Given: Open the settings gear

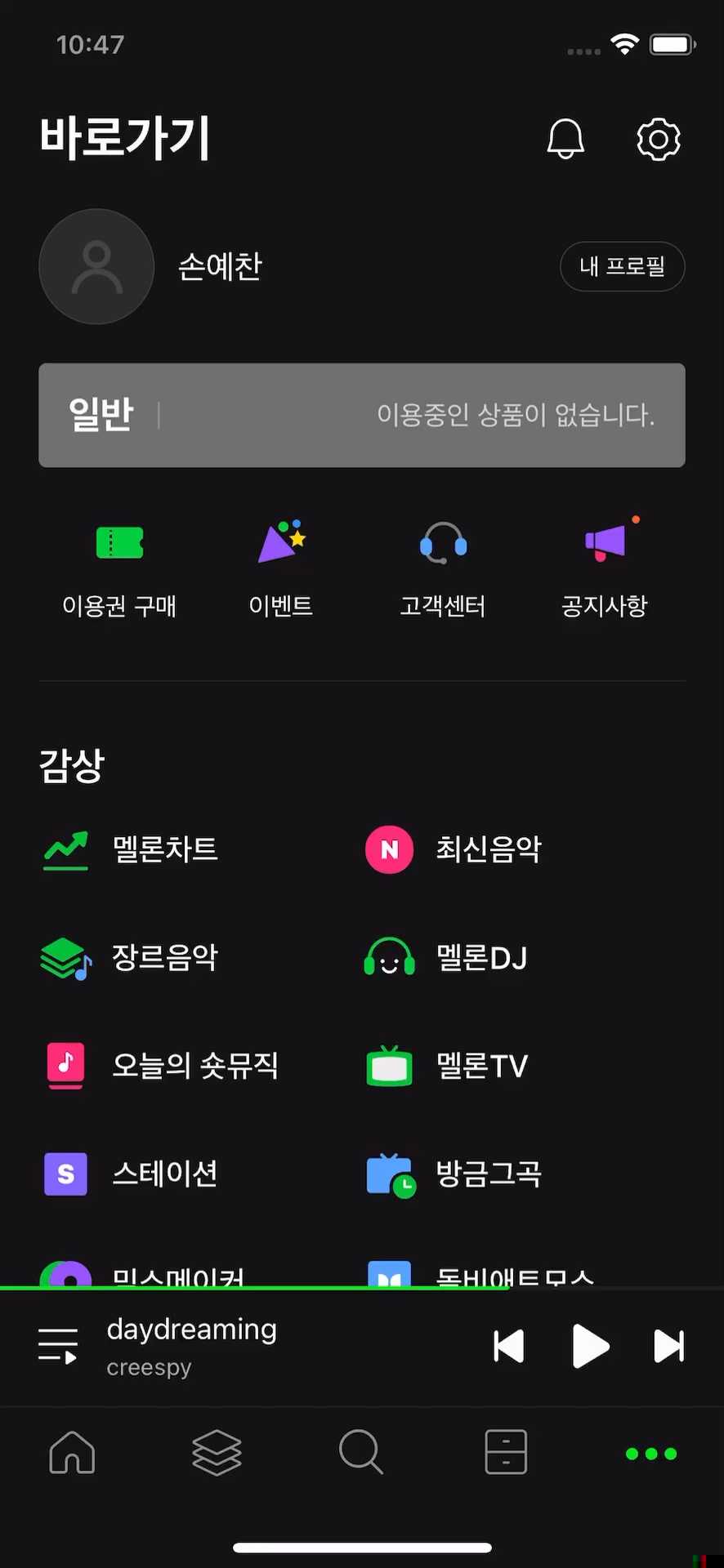Looking at the screenshot, I should (x=659, y=139).
